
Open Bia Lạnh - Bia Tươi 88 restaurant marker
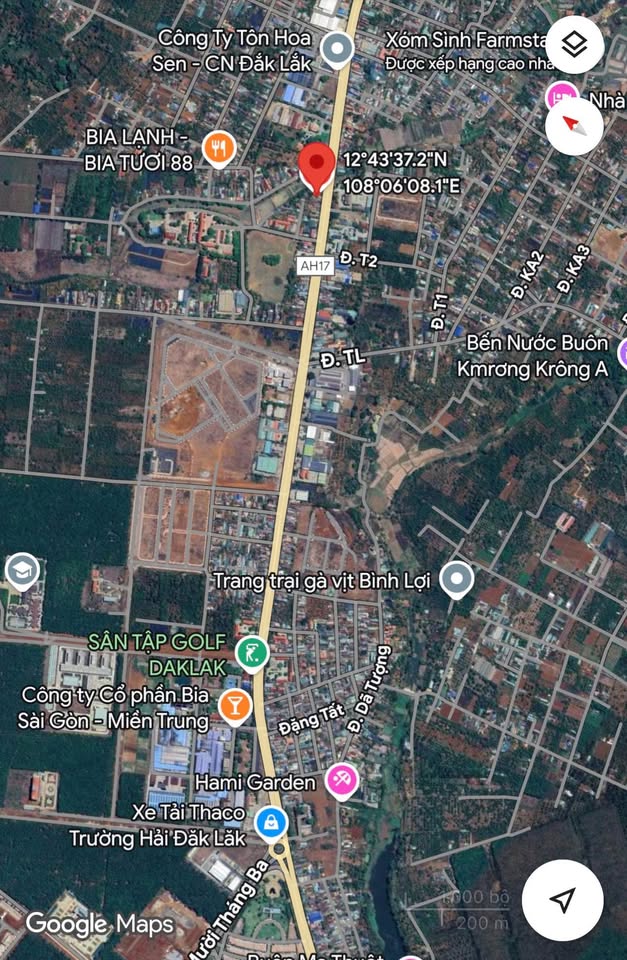tap(218, 149)
